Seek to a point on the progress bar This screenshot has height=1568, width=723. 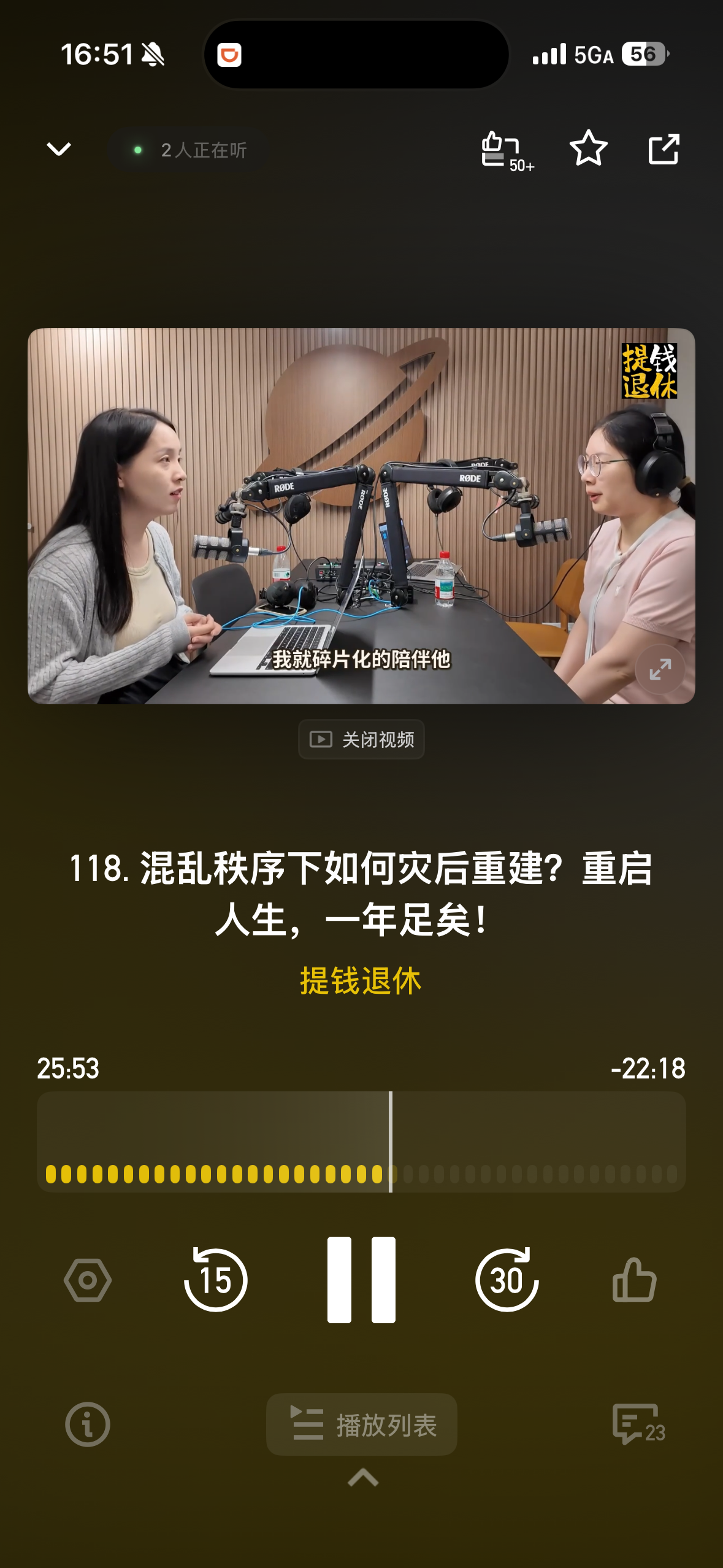(361, 1142)
